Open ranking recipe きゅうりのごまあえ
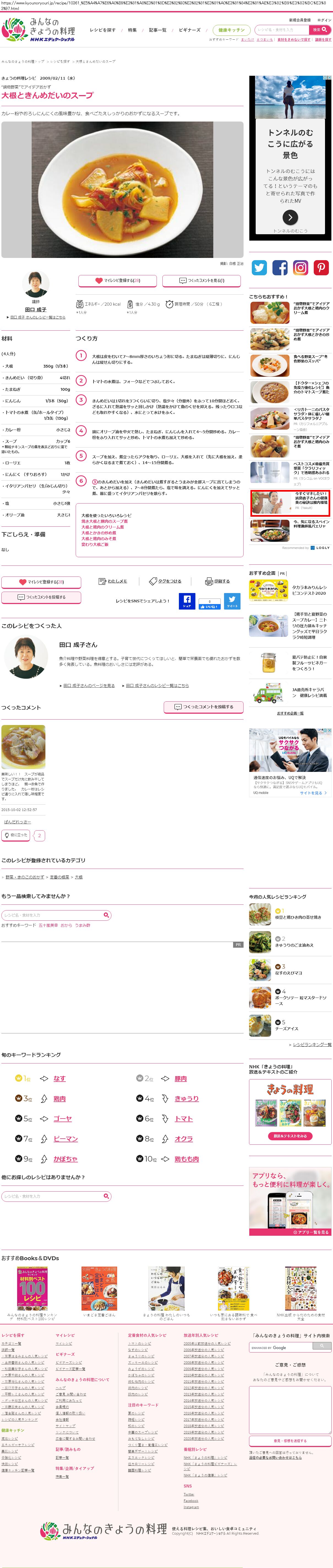 click(x=294, y=945)
